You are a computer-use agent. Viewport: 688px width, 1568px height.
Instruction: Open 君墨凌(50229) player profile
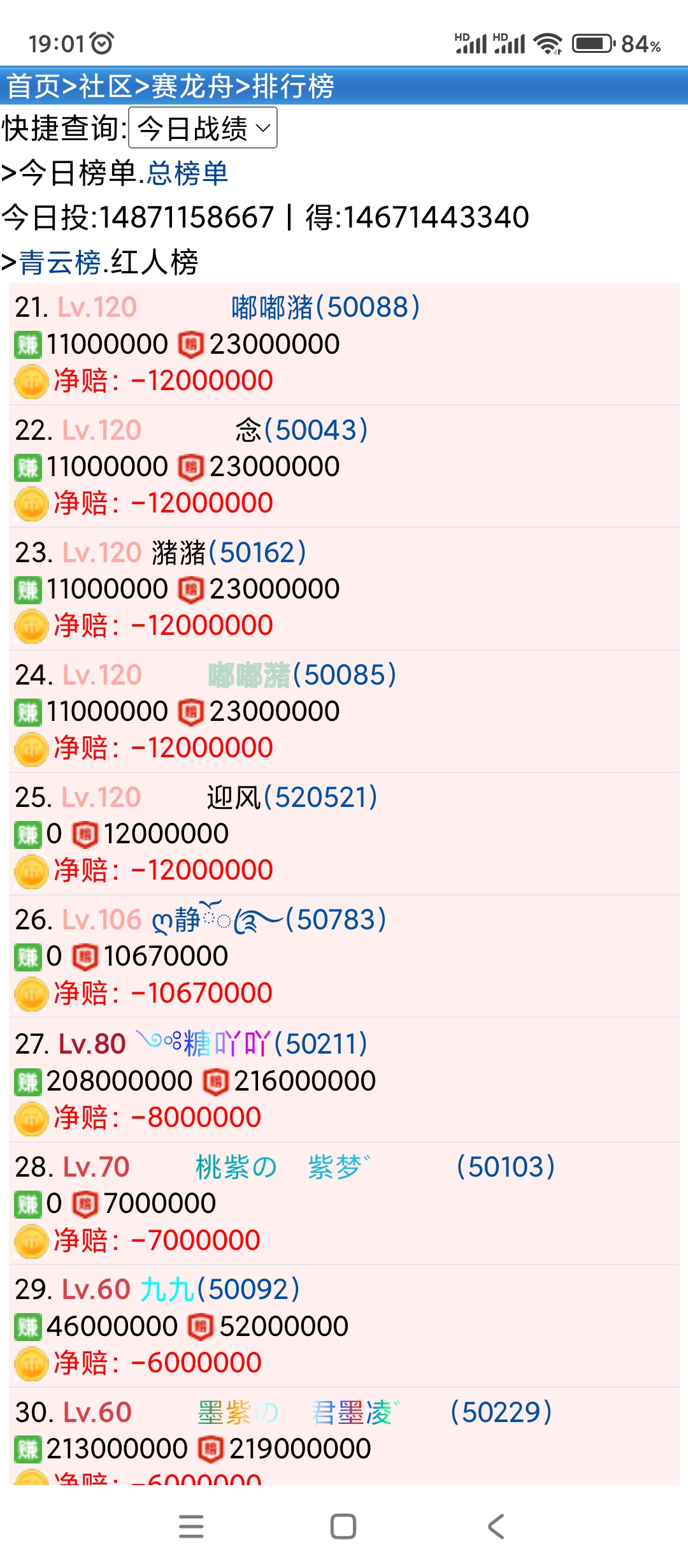click(x=375, y=1412)
